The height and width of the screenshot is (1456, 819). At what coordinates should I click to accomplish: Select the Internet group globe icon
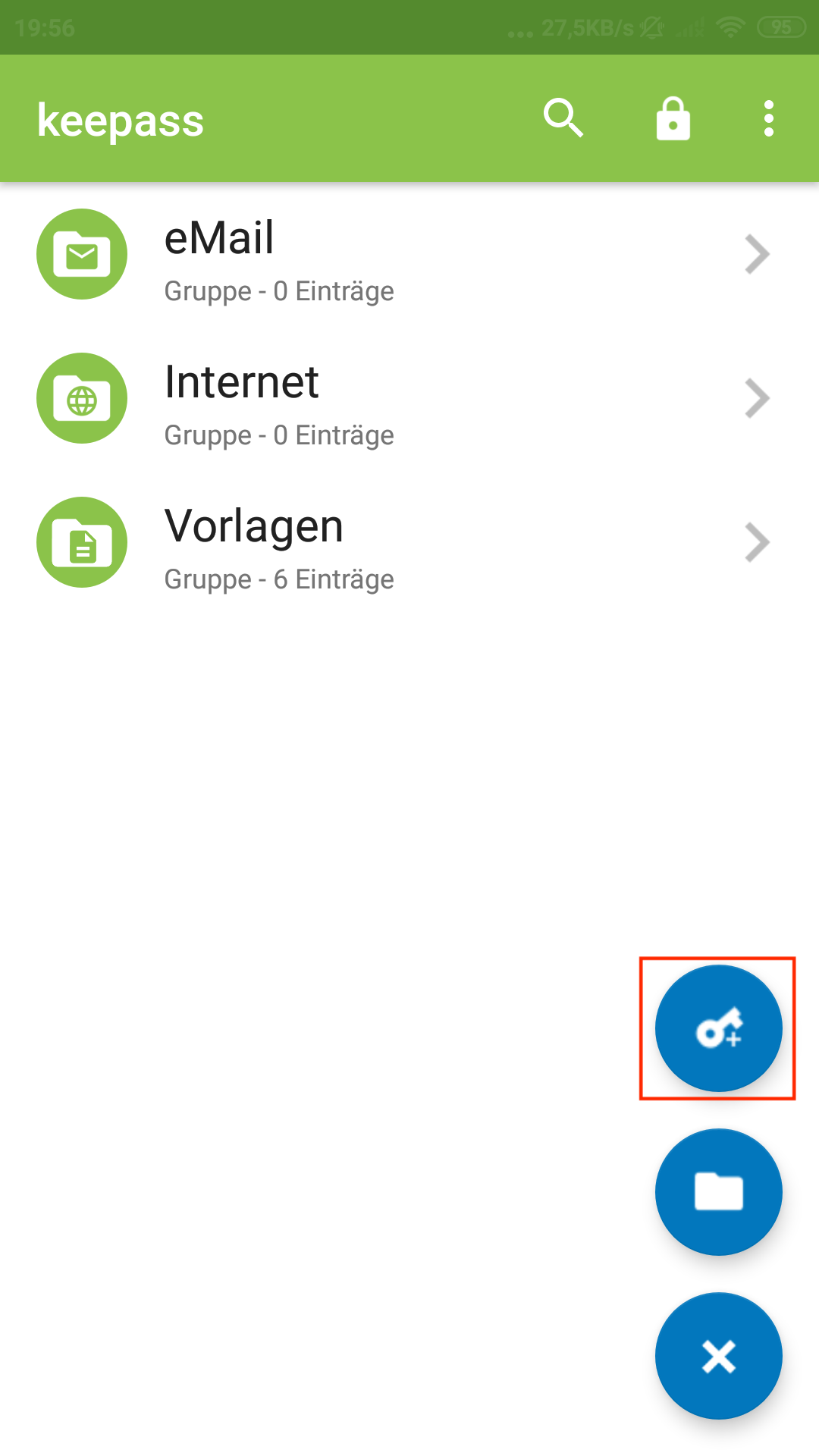82,398
